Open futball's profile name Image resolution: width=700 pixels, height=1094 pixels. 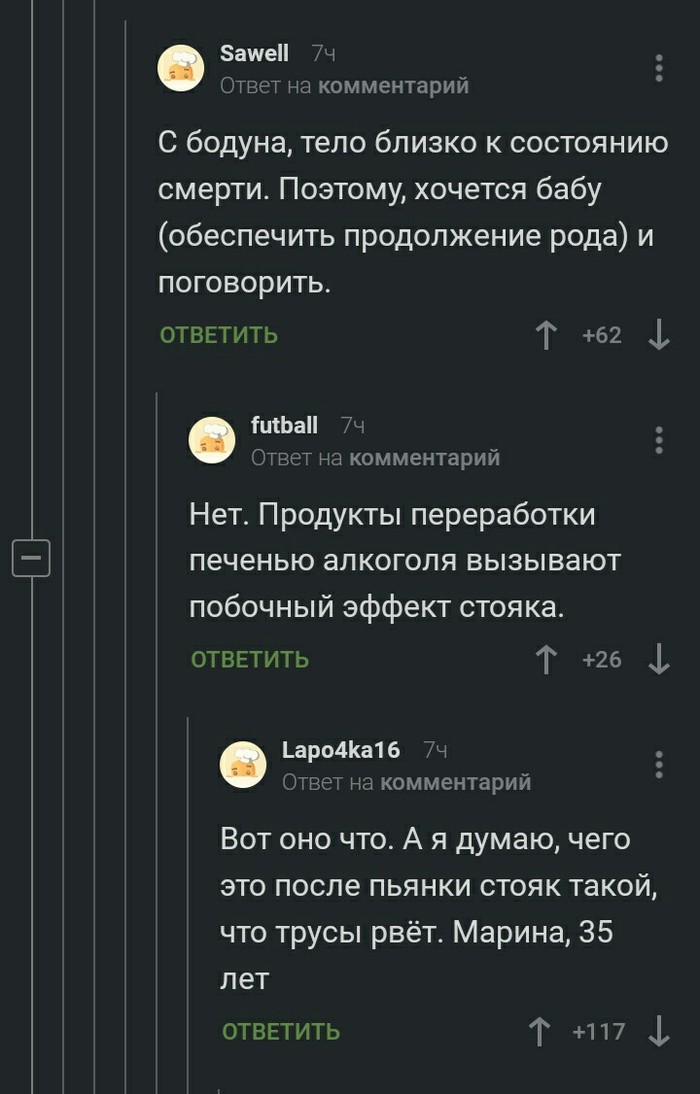tap(284, 425)
